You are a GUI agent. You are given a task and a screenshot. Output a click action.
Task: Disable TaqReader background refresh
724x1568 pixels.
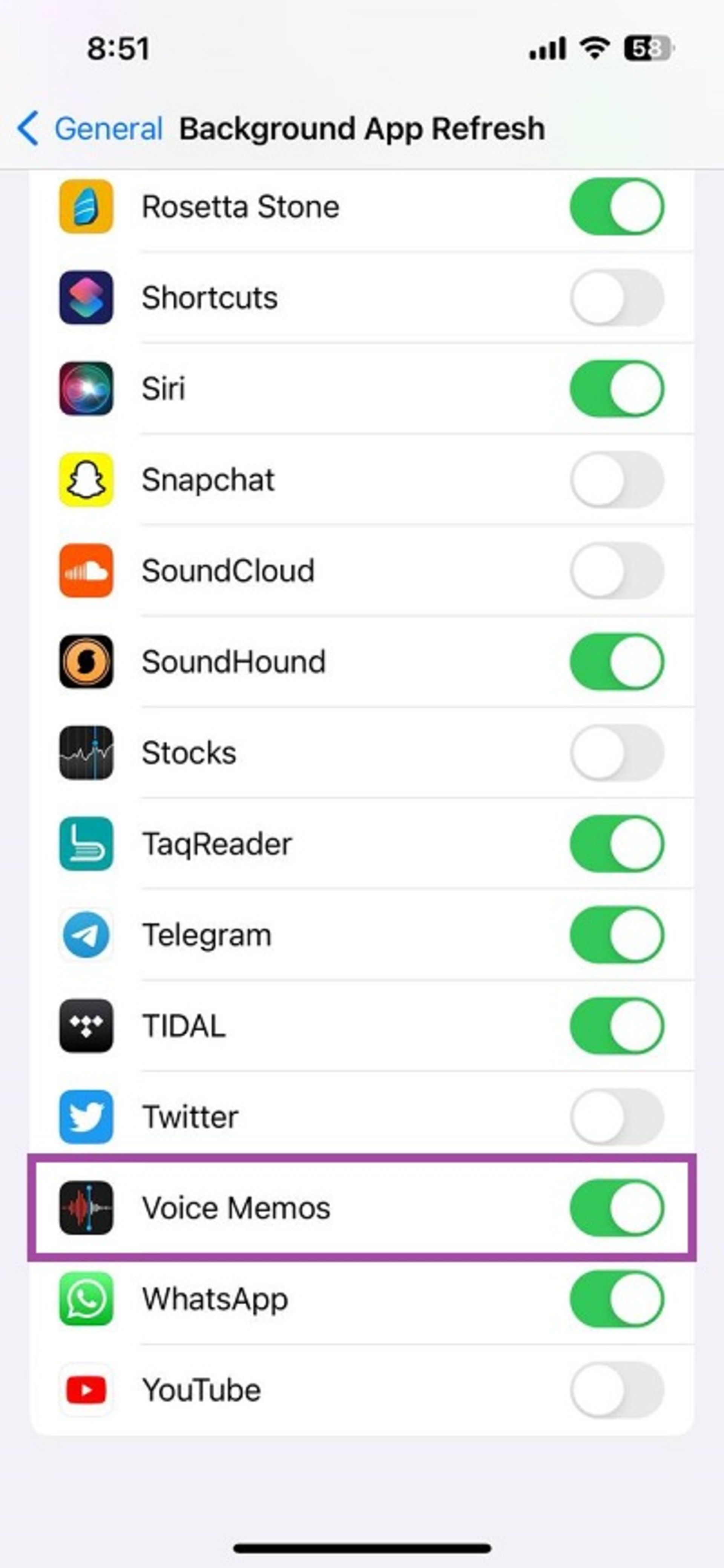point(616,844)
